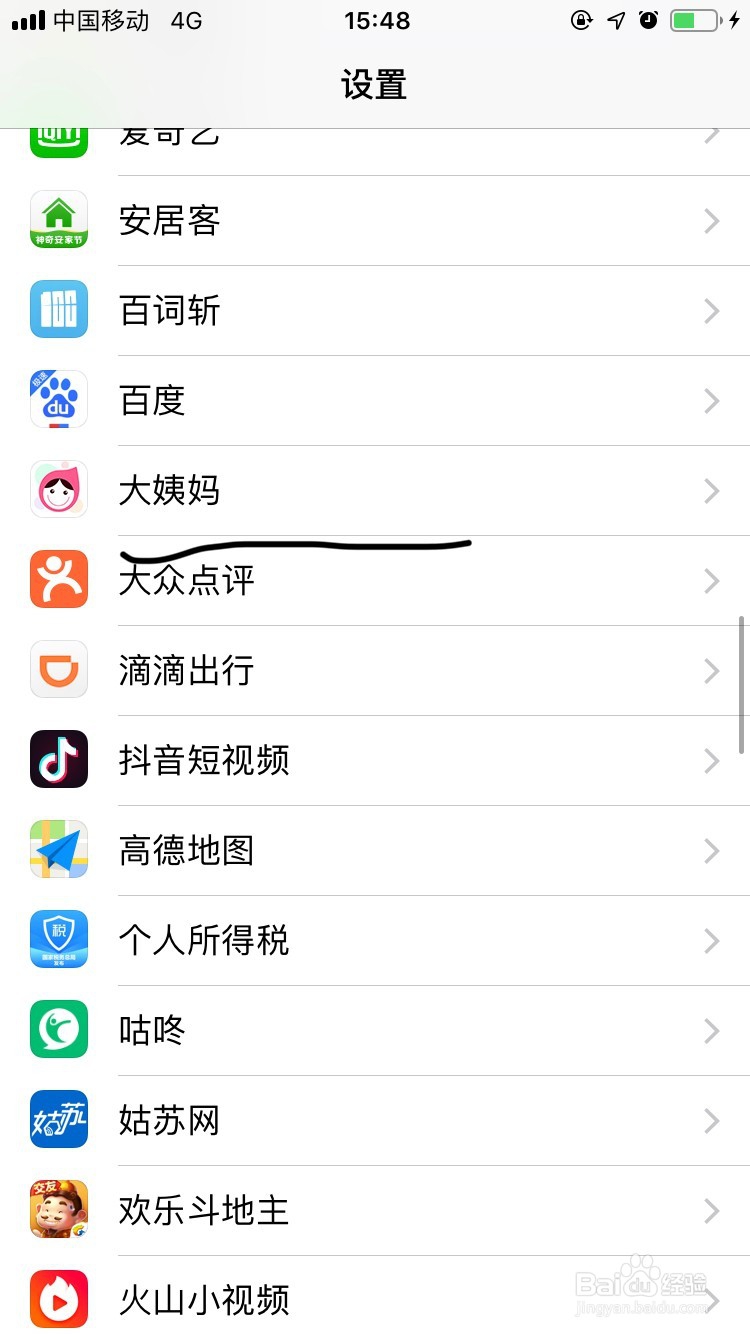The height and width of the screenshot is (1334, 750).
Task: Open the 火山小视频 app icon
Action: click(x=58, y=1298)
